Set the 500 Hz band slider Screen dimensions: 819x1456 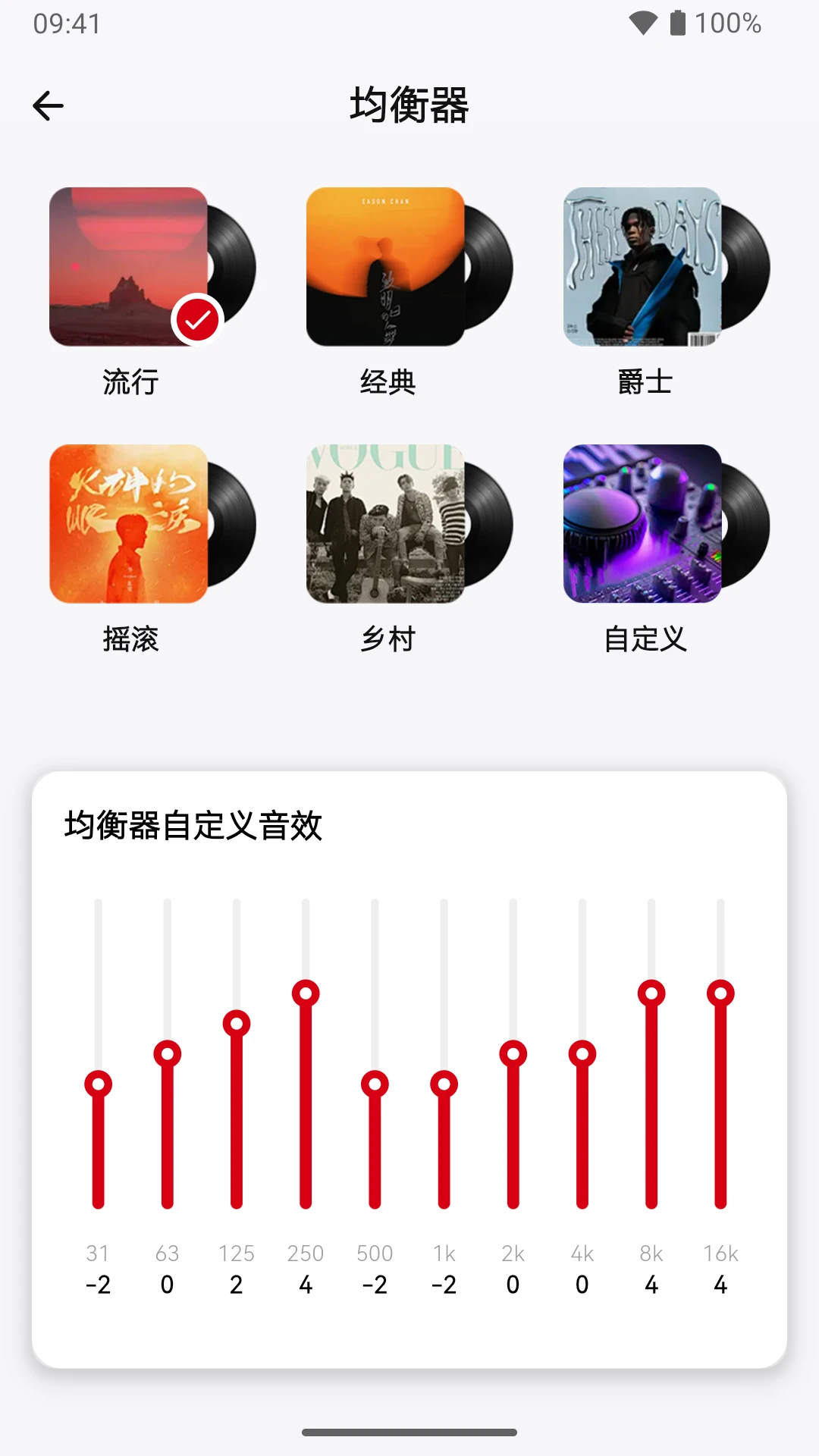click(375, 1084)
